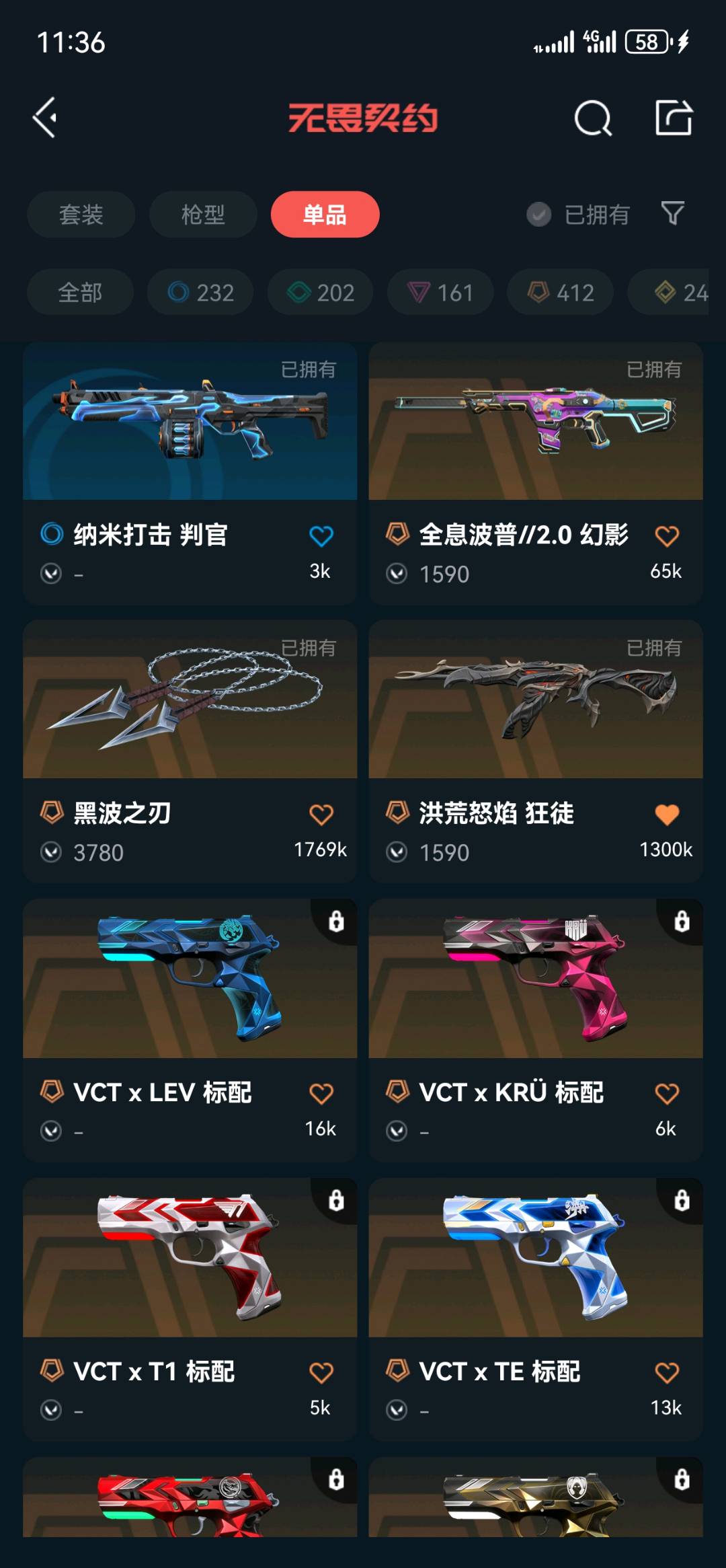The width and height of the screenshot is (726, 1568).
Task: Filter by the blue 232 rarity chip
Action: [x=200, y=293]
